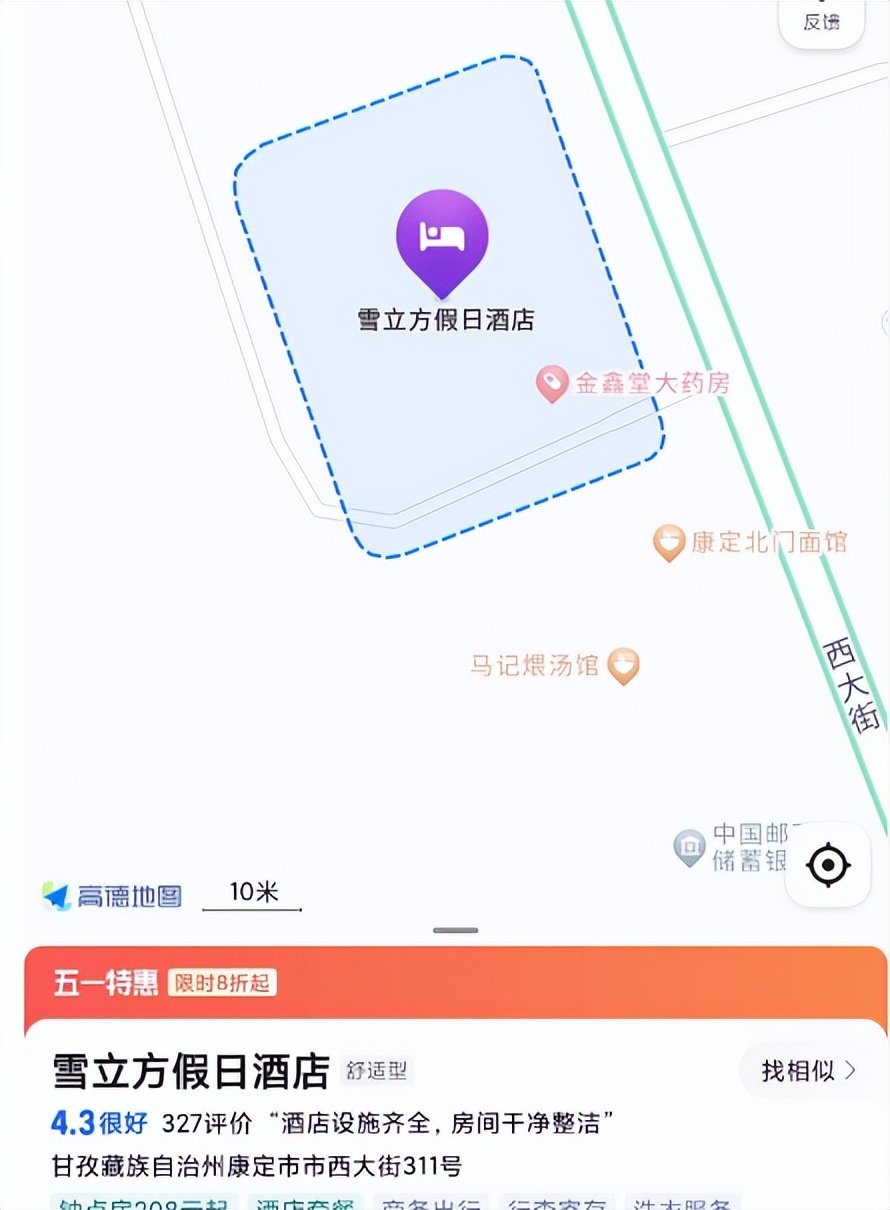Select the 金鑫堂大药房 pharmacy map marker

551,382
